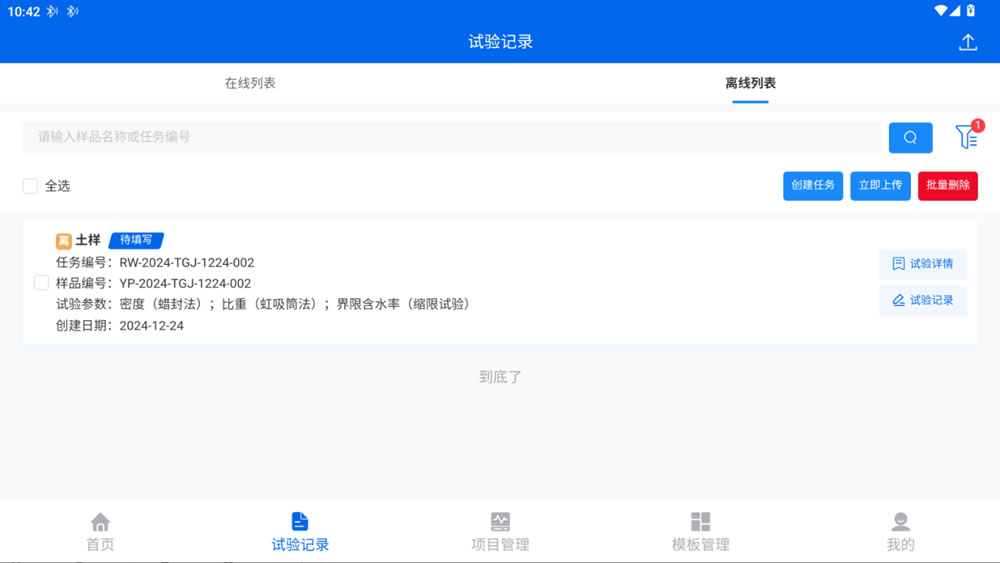Open 试验记录 for task RW-2024-TGJ-1224-002
This screenshot has height=563, width=1000.
click(x=922, y=300)
